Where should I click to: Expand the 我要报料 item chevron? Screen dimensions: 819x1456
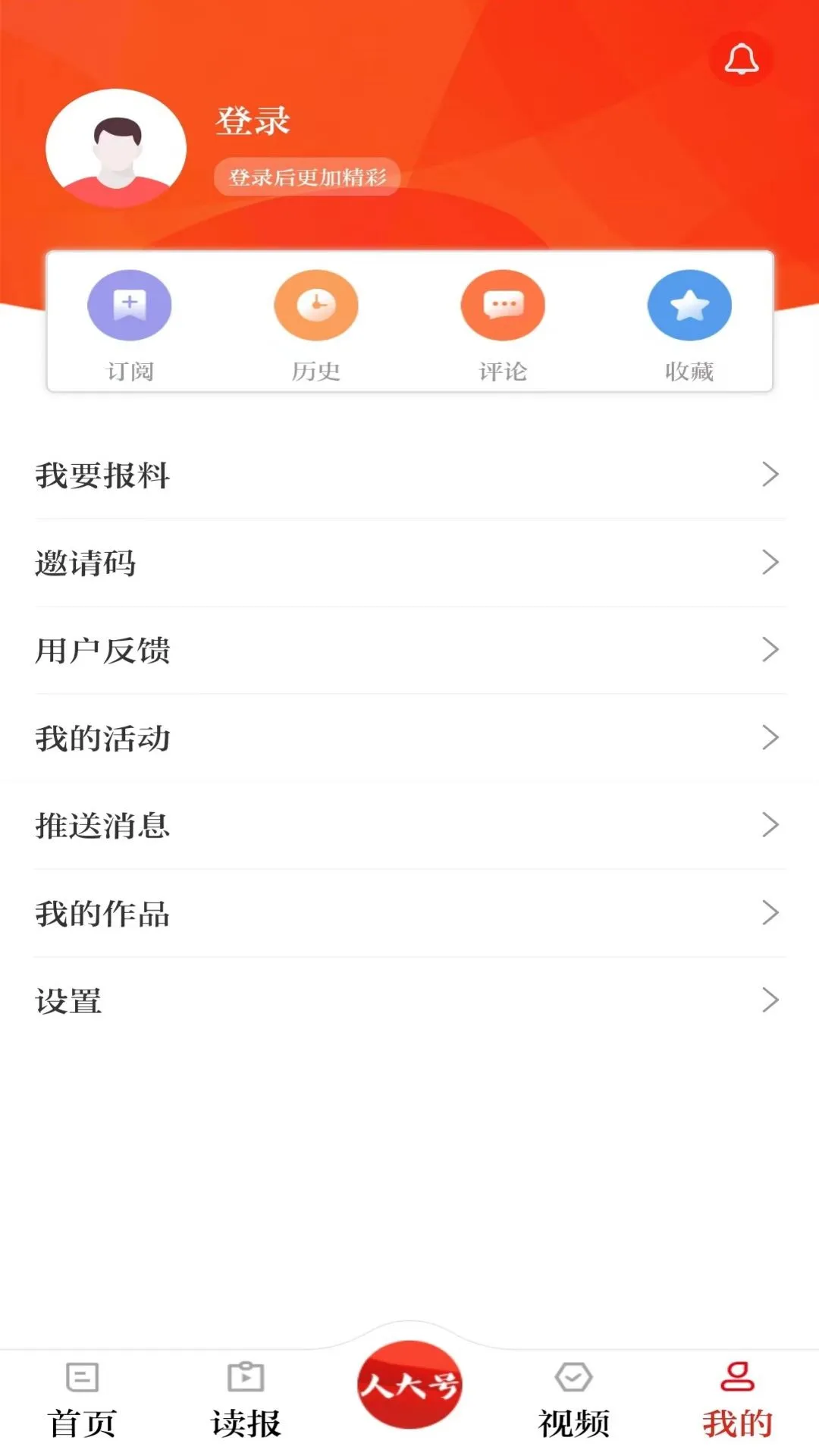(x=769, y=475)
